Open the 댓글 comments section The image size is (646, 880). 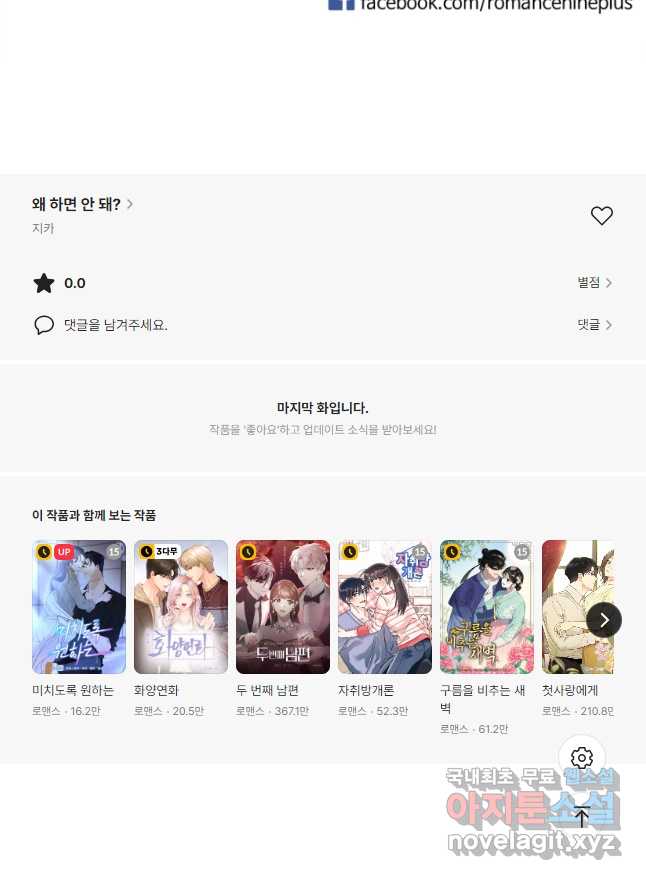594,325
